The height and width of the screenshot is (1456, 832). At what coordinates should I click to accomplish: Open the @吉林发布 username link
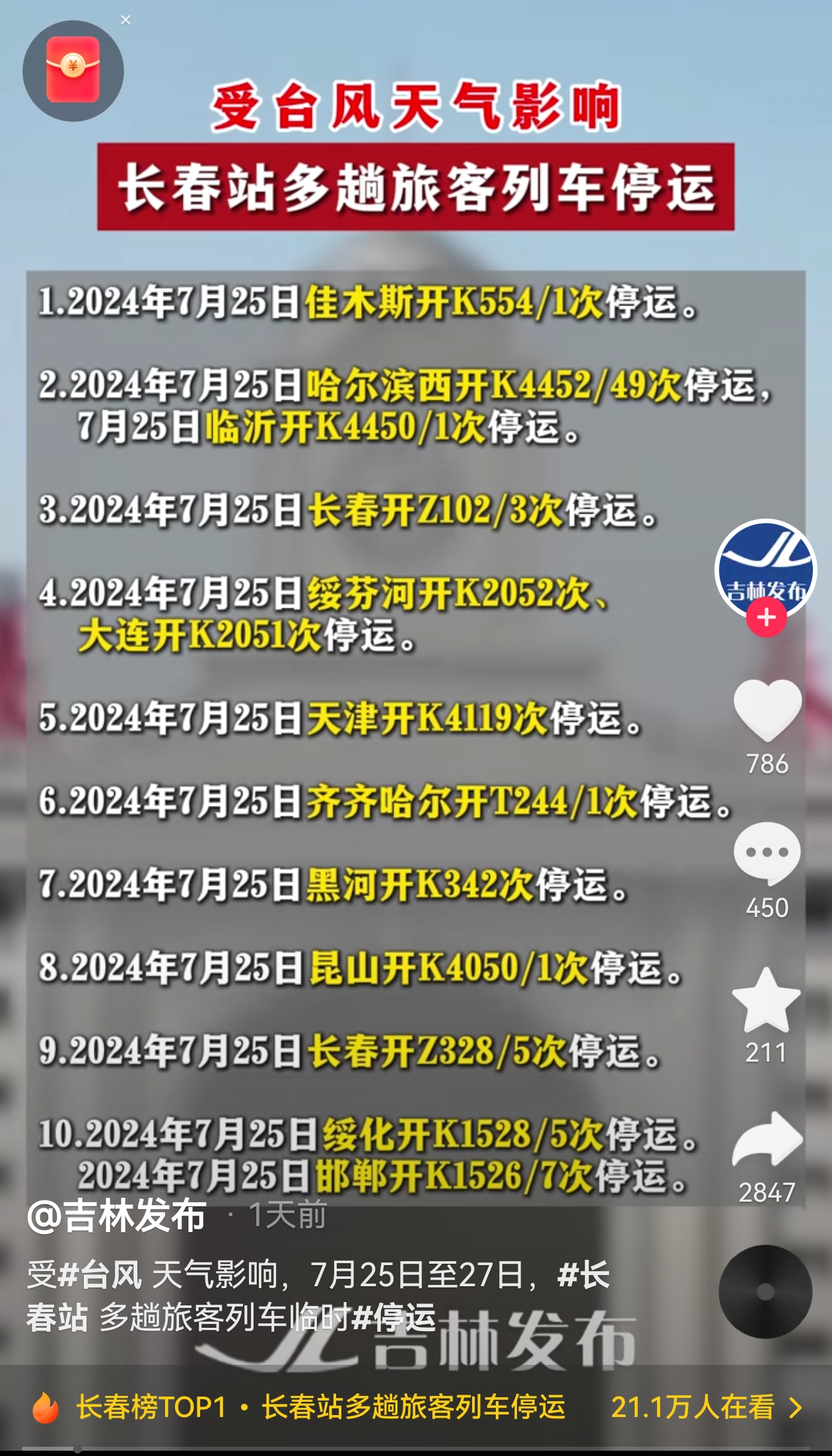(x=117, y=1216)
